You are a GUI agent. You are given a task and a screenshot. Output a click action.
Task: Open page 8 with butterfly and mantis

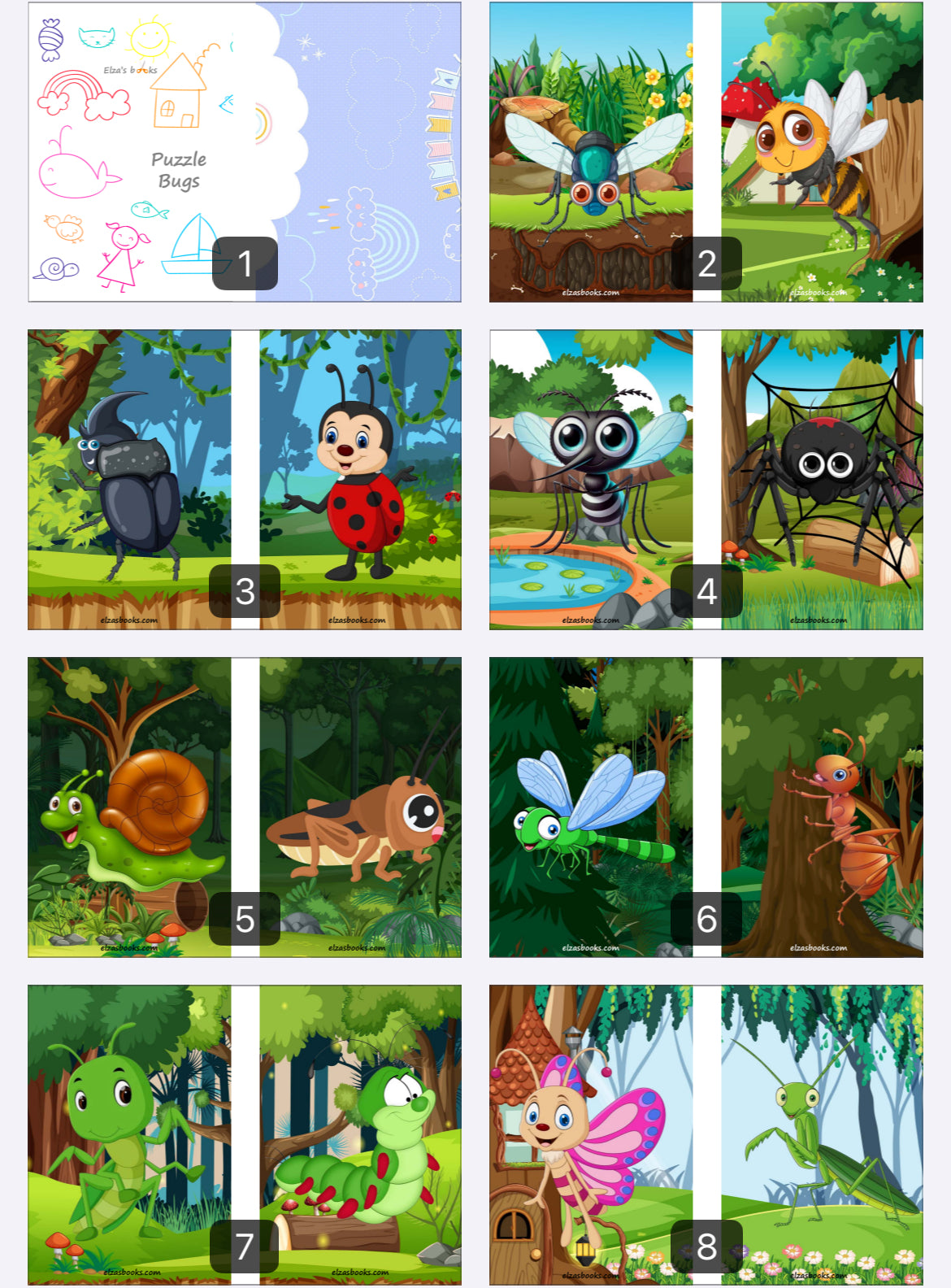pos(706,1135)
